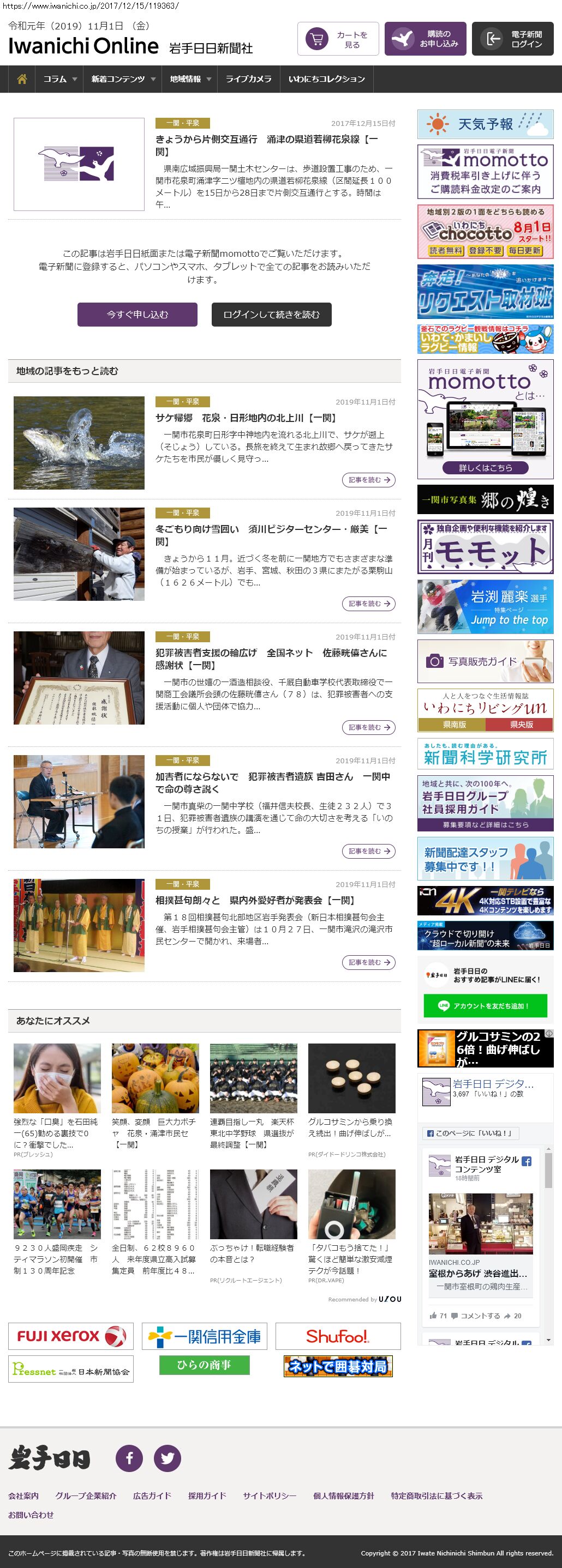
Task: View the shopping cart カートを見る
Action: [338, 40]
